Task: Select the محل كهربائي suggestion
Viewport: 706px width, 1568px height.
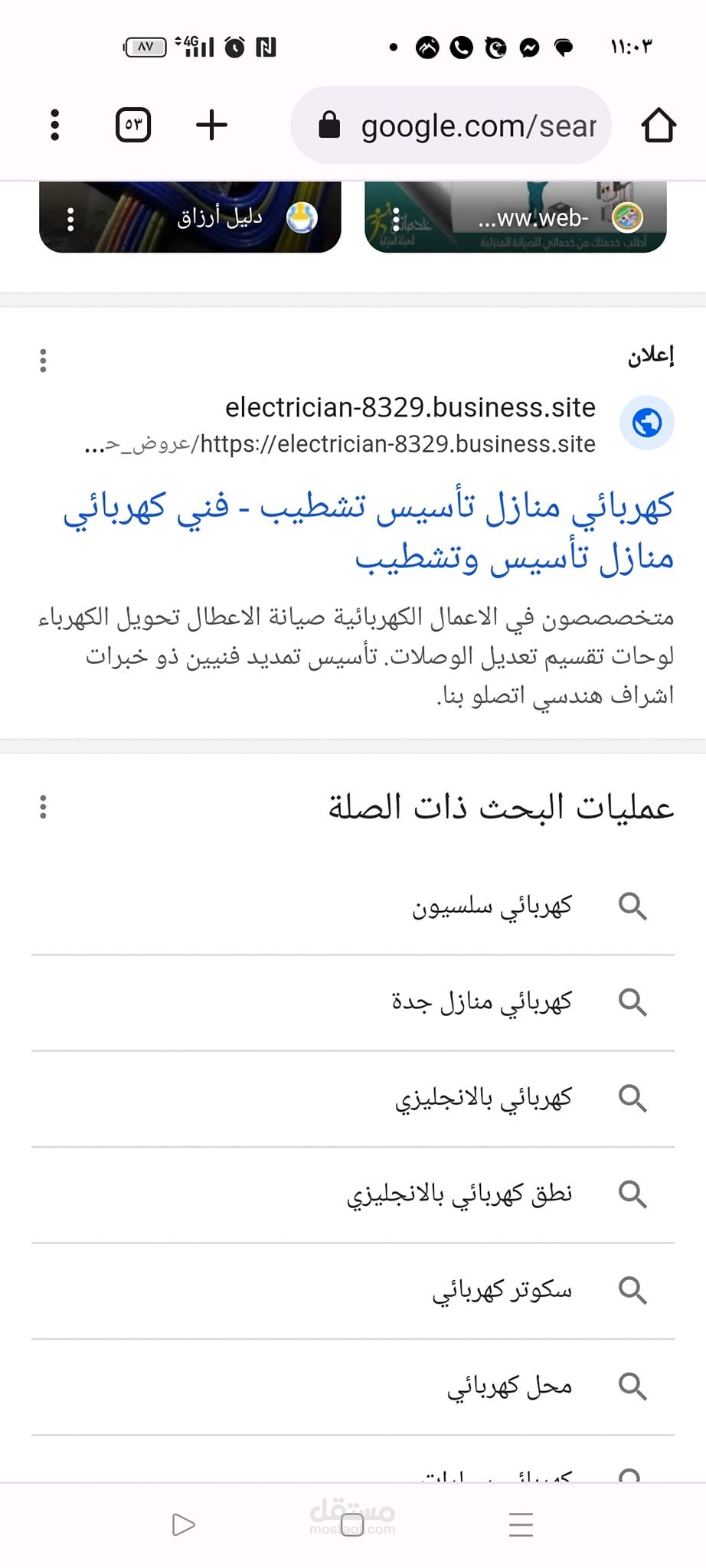Action: click(x=353, y=1387)
